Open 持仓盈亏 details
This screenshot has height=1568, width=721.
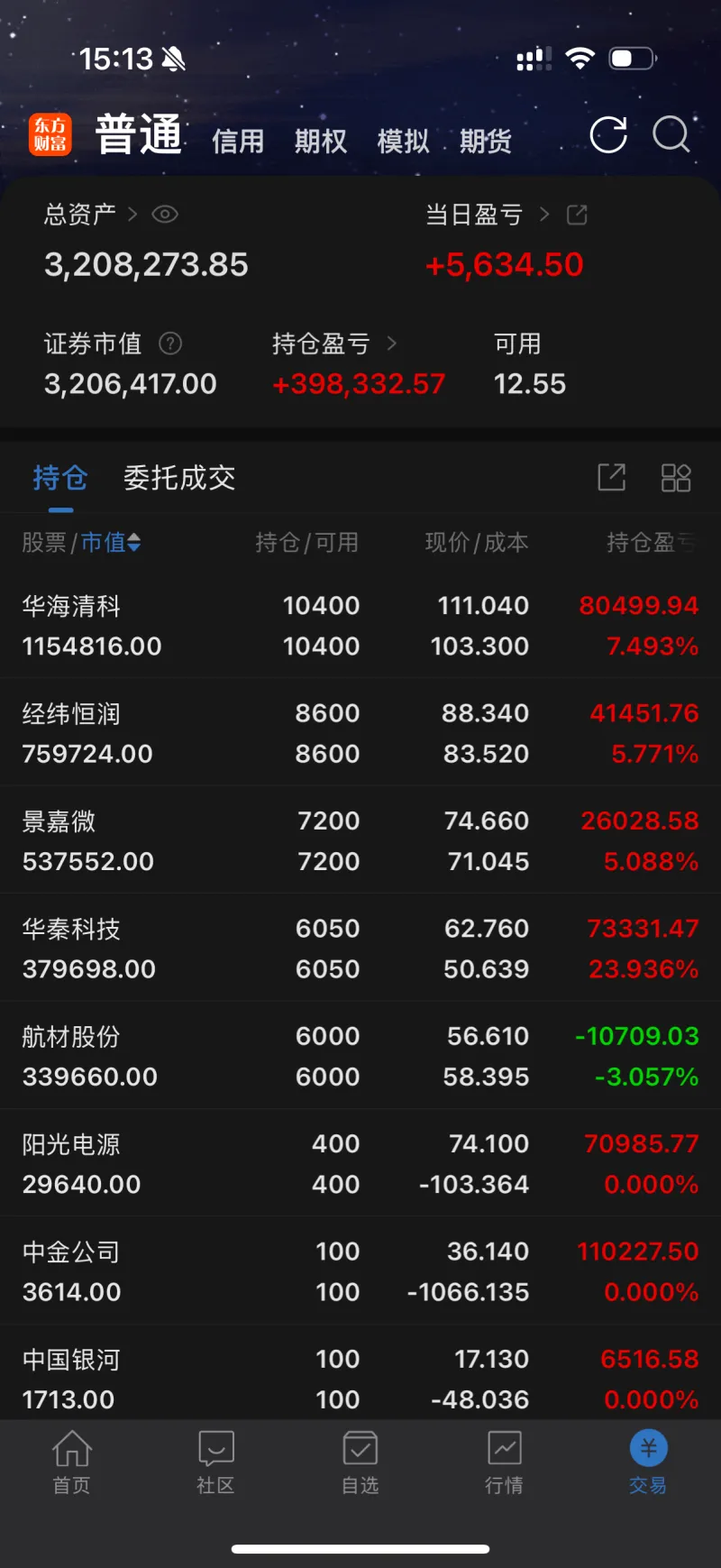point(333,344)
